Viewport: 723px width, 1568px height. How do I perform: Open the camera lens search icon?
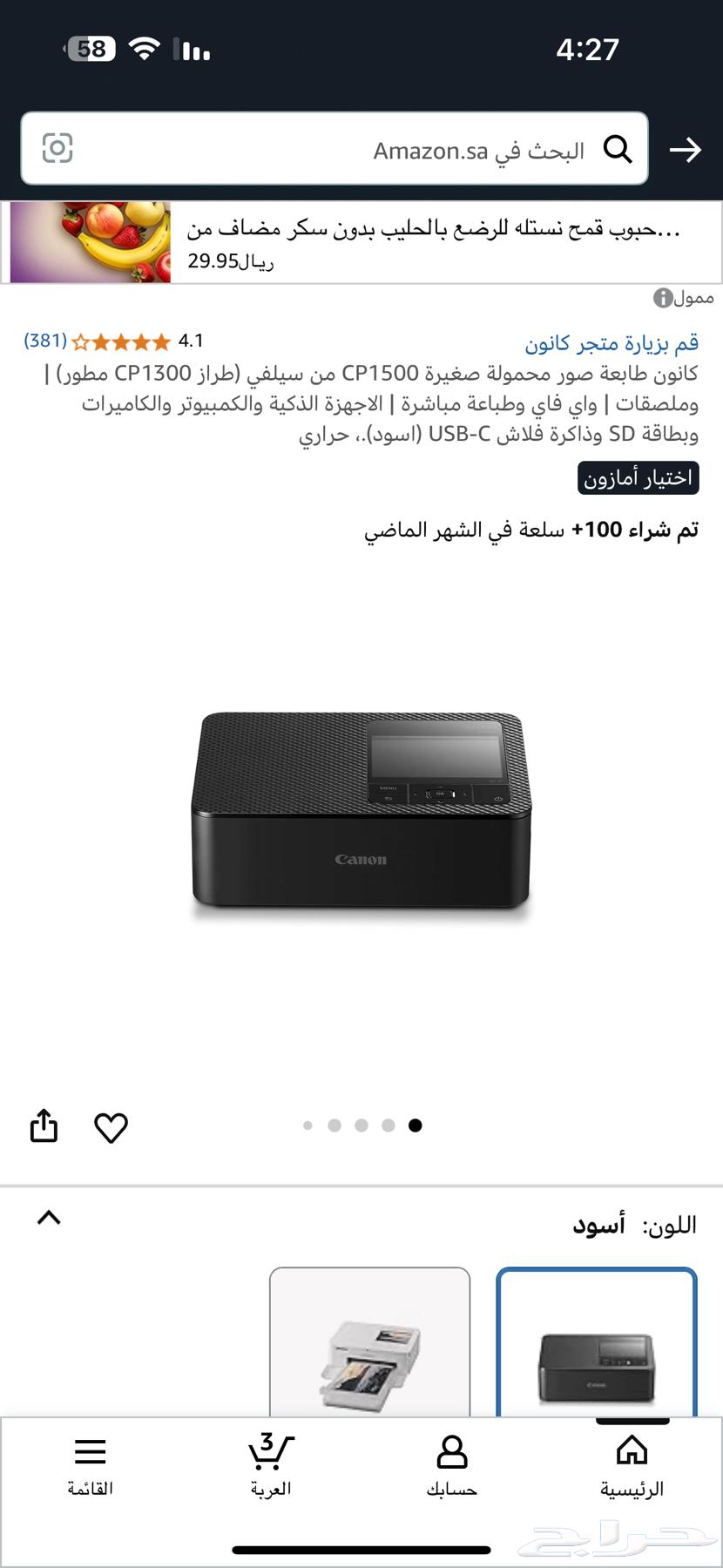[57, 149]
